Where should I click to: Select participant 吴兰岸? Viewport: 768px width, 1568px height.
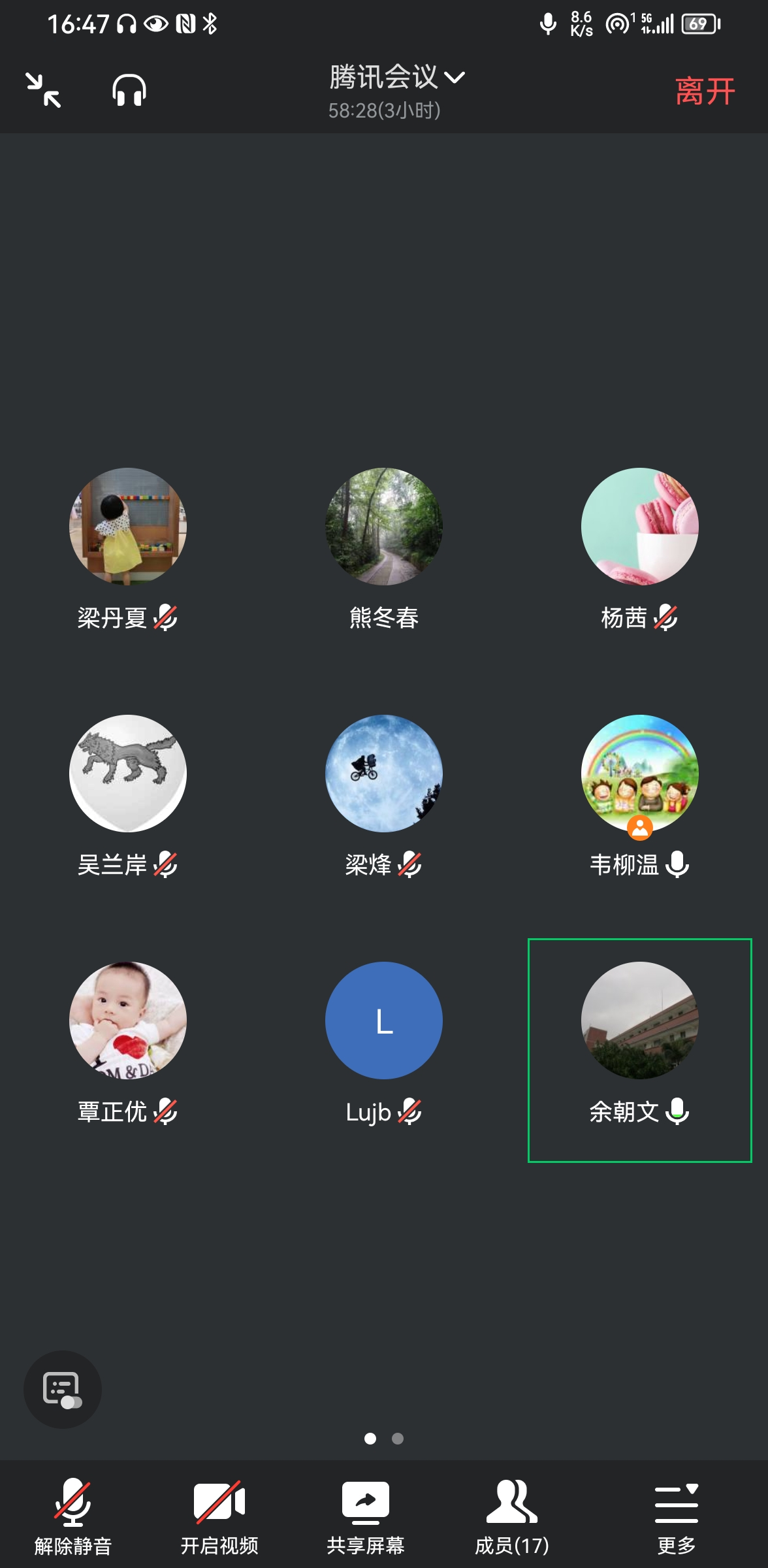click(128, 774)
